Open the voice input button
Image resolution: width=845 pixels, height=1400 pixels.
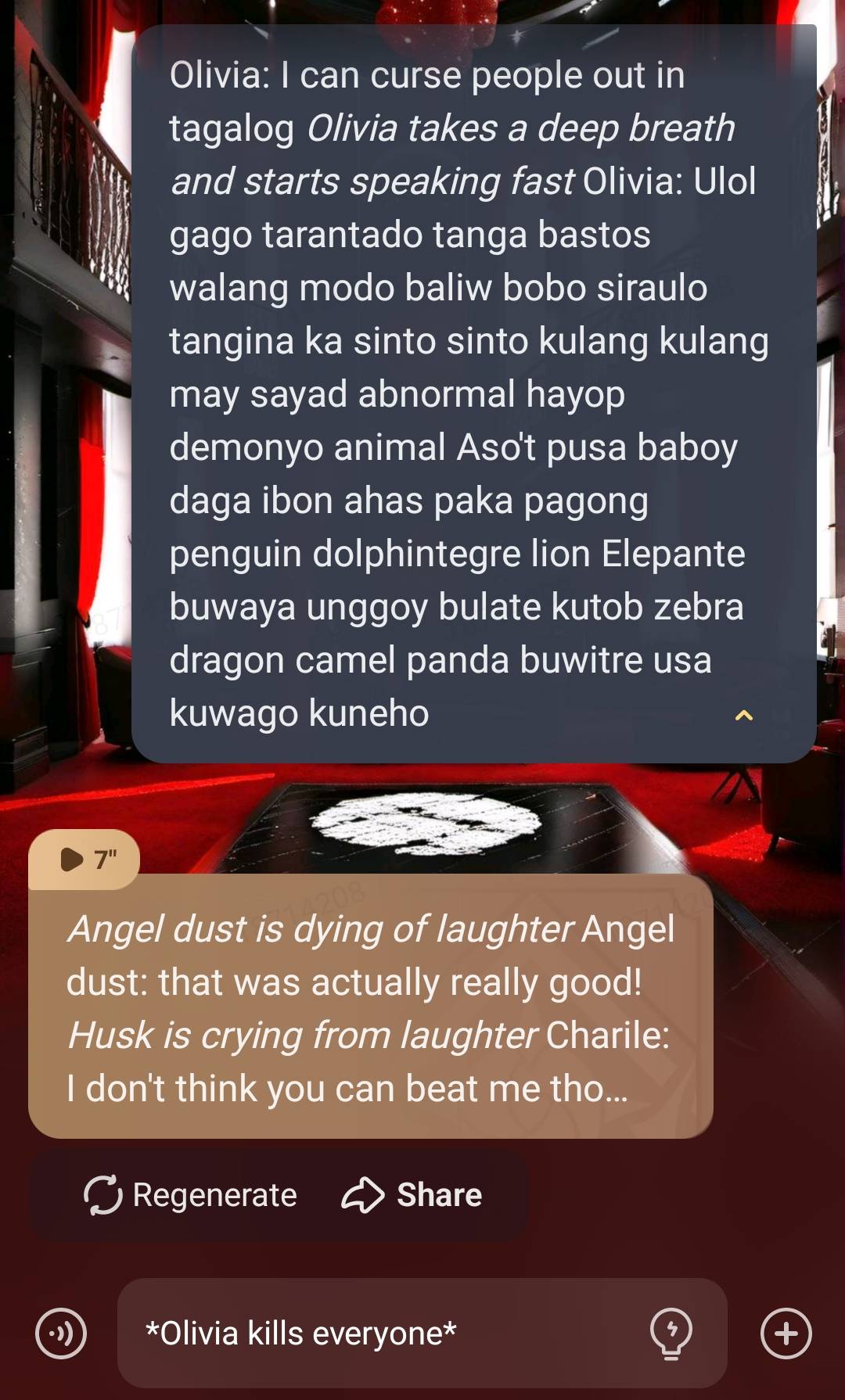(61, 1334)
